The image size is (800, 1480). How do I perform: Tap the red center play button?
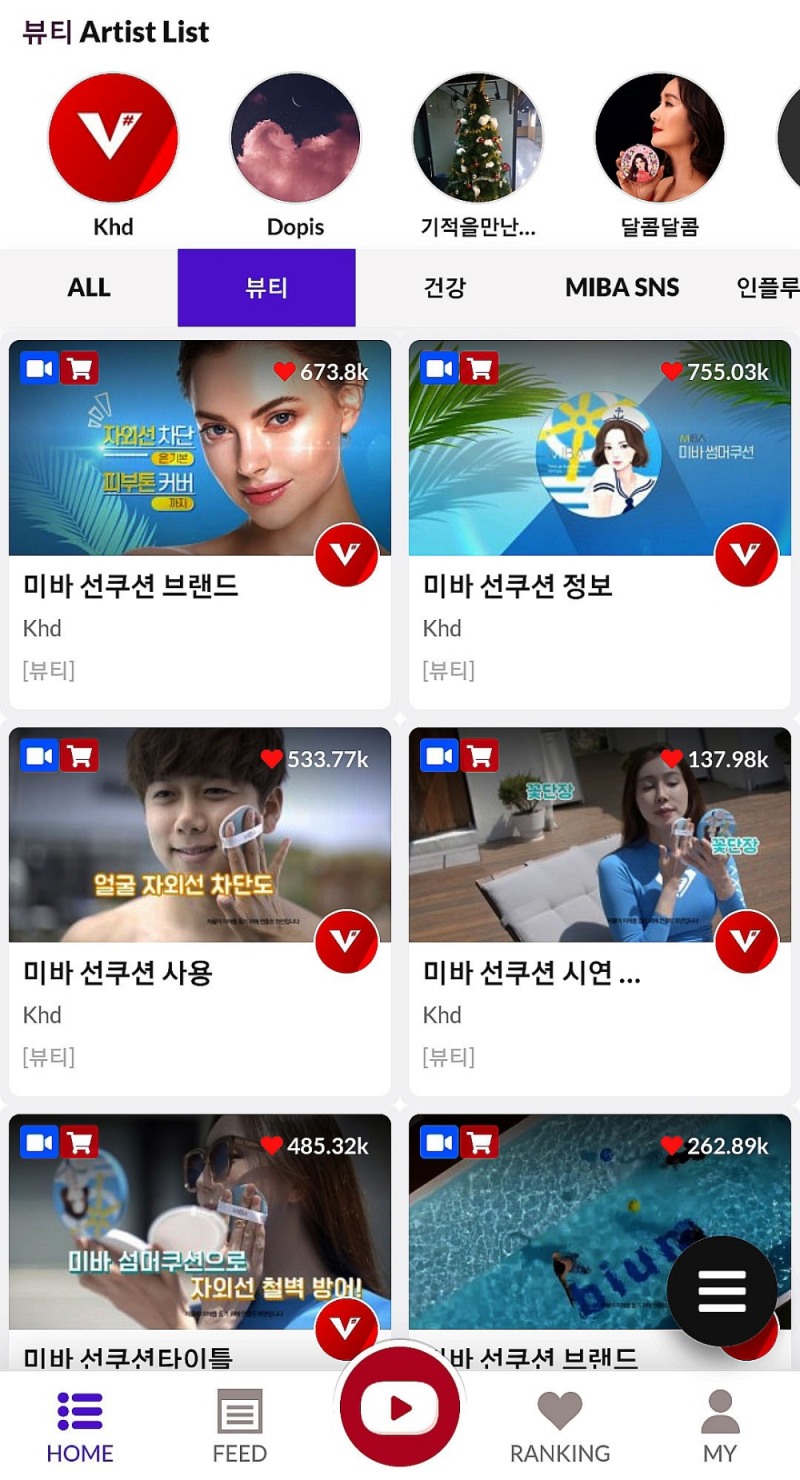400,1408
